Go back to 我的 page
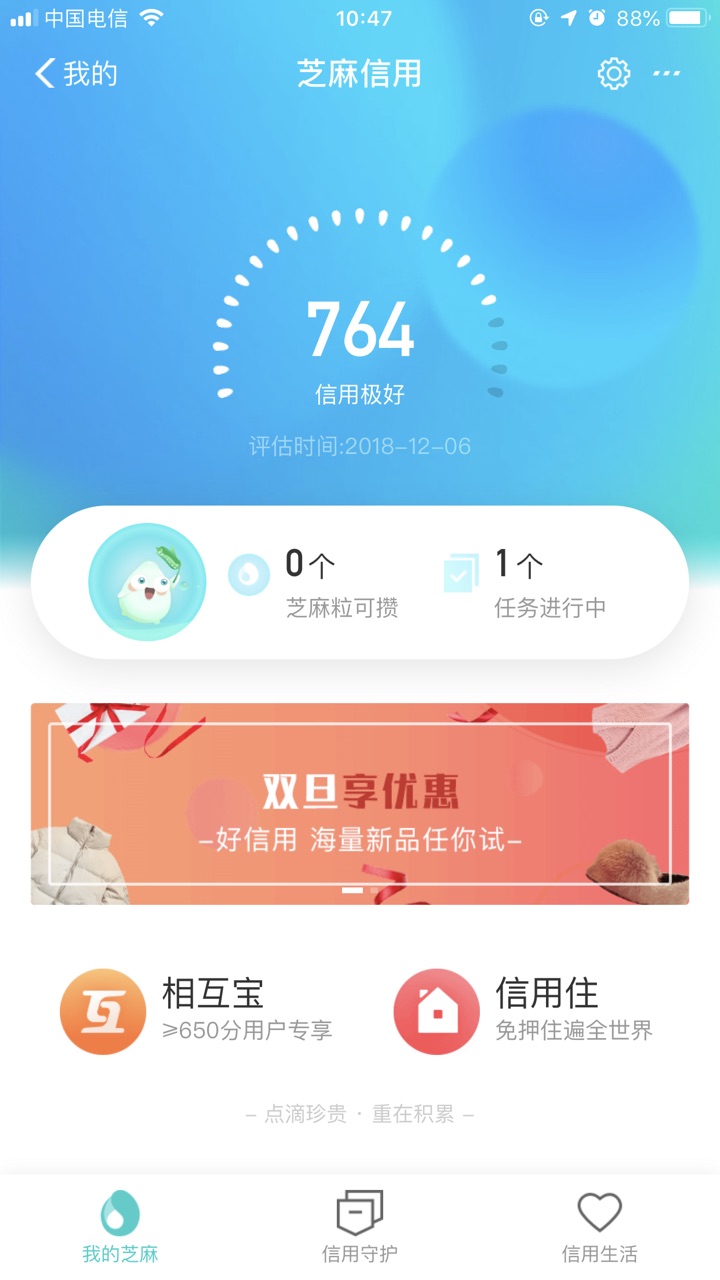Image resolution: width=720 pixels, height=1280 pixels. [x=76, y=74]
